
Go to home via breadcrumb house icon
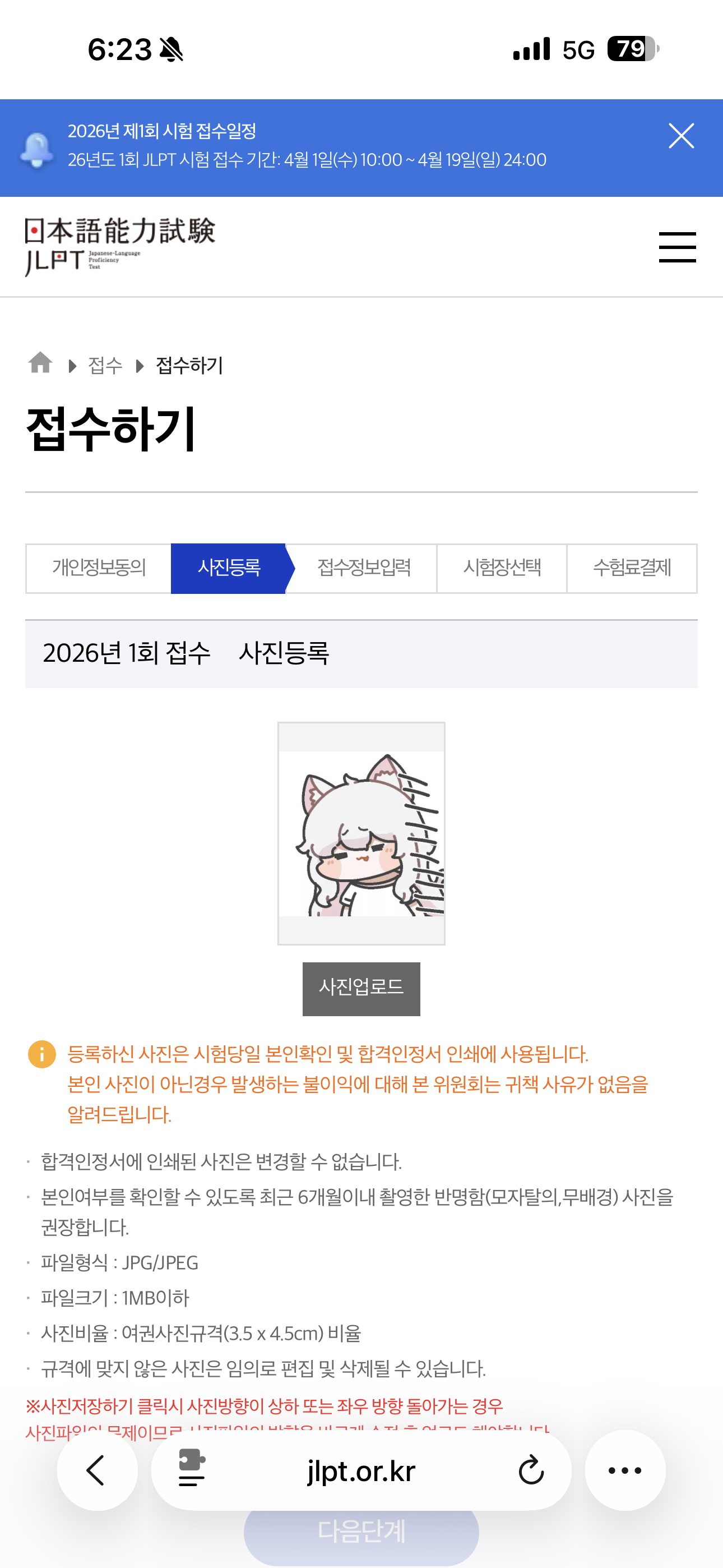(x=40, y=363)
